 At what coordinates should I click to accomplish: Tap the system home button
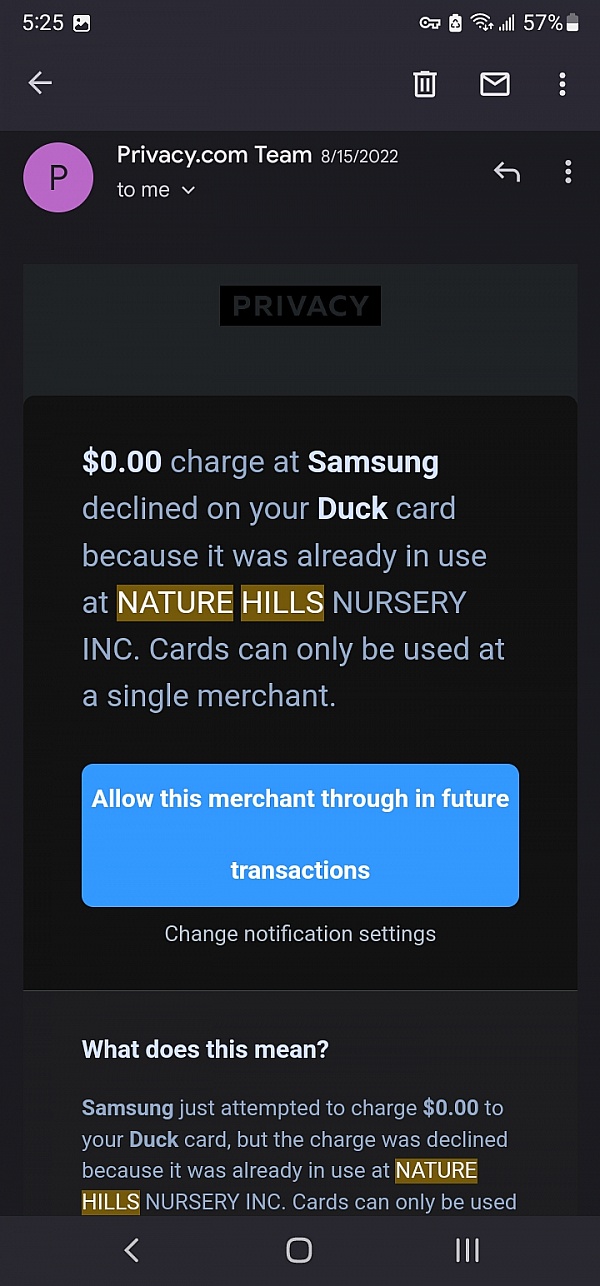click(299, 1250)
